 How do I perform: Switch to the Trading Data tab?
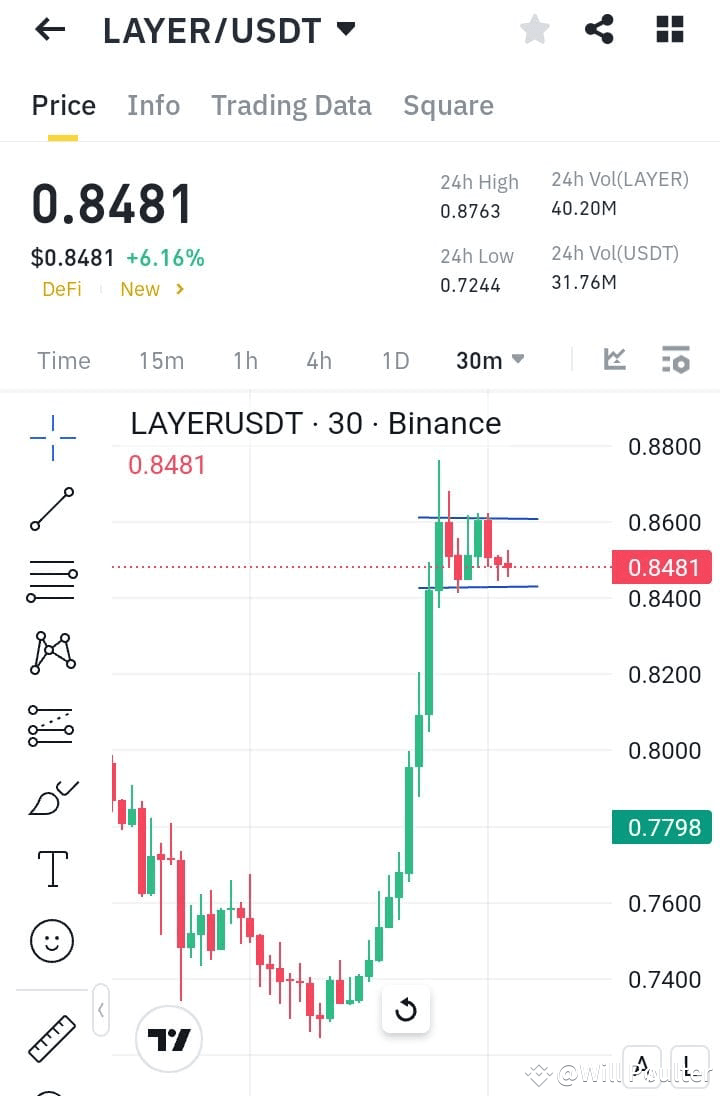tap(291, 105)
